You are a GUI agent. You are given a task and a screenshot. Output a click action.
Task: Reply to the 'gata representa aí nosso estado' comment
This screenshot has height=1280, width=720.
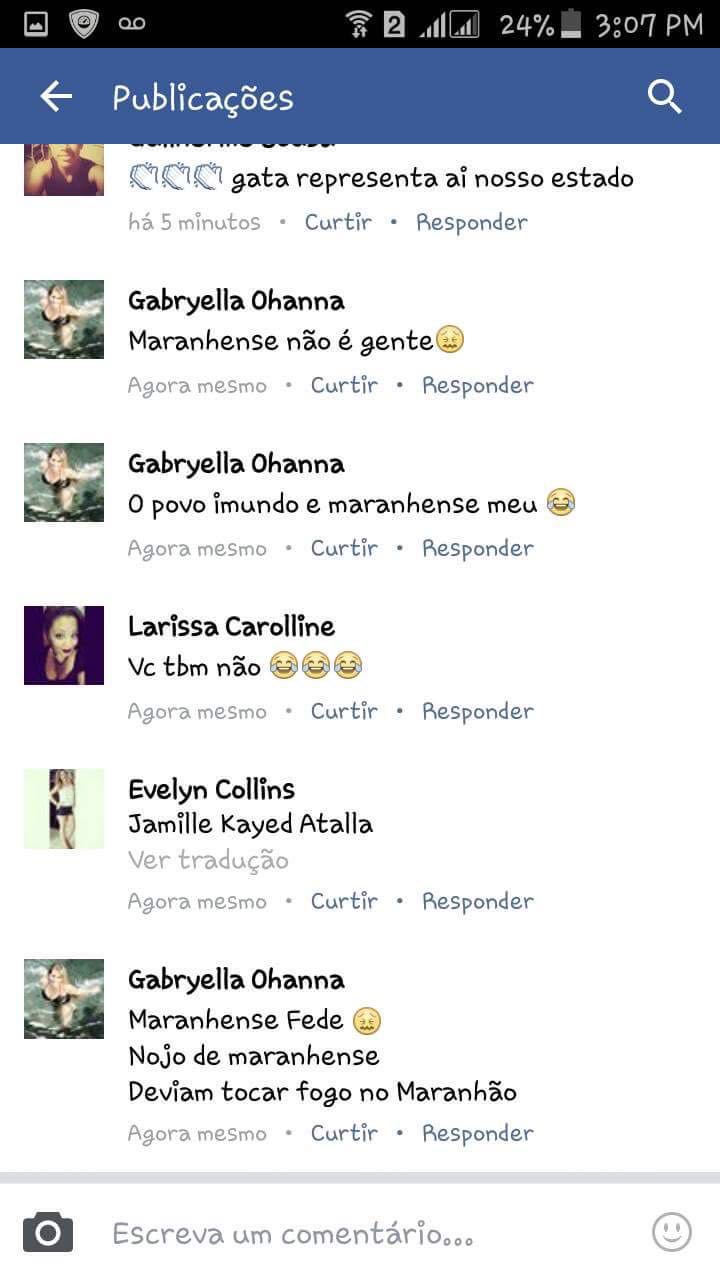pos(471,222)
